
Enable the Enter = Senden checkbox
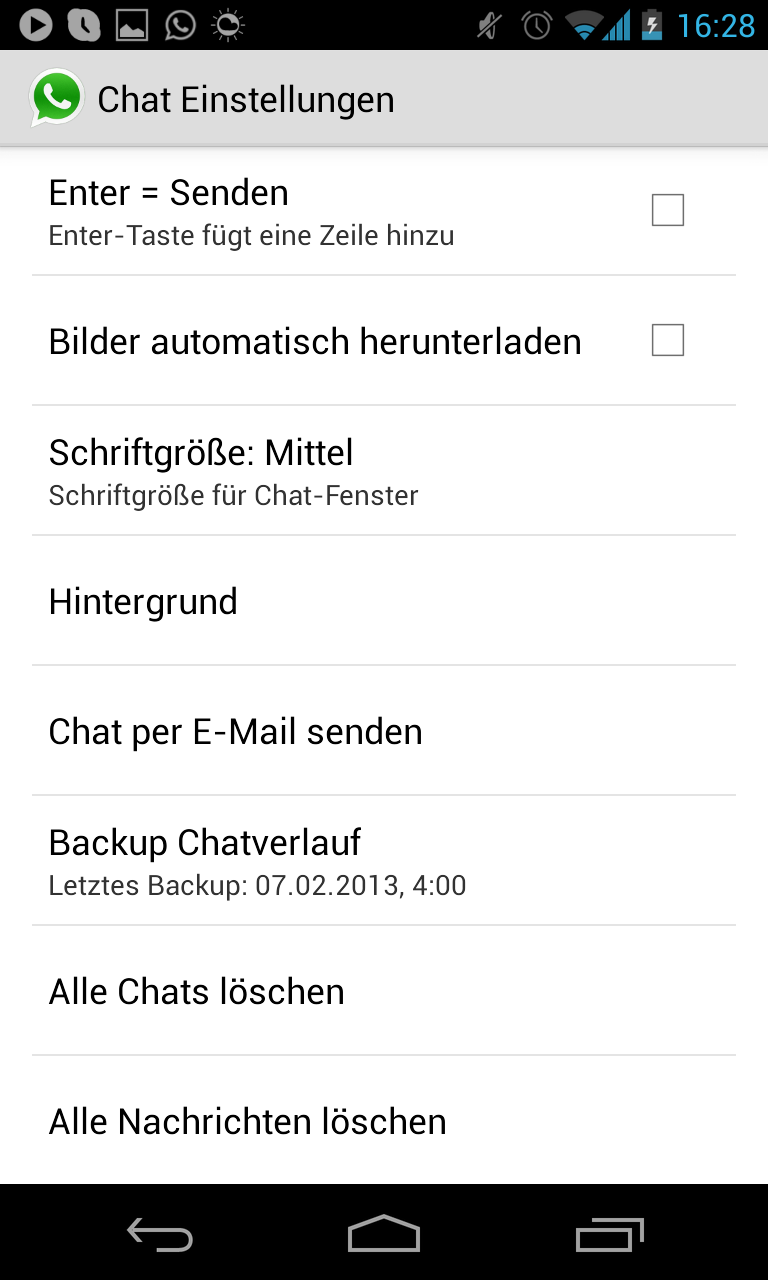pos(667,211)
